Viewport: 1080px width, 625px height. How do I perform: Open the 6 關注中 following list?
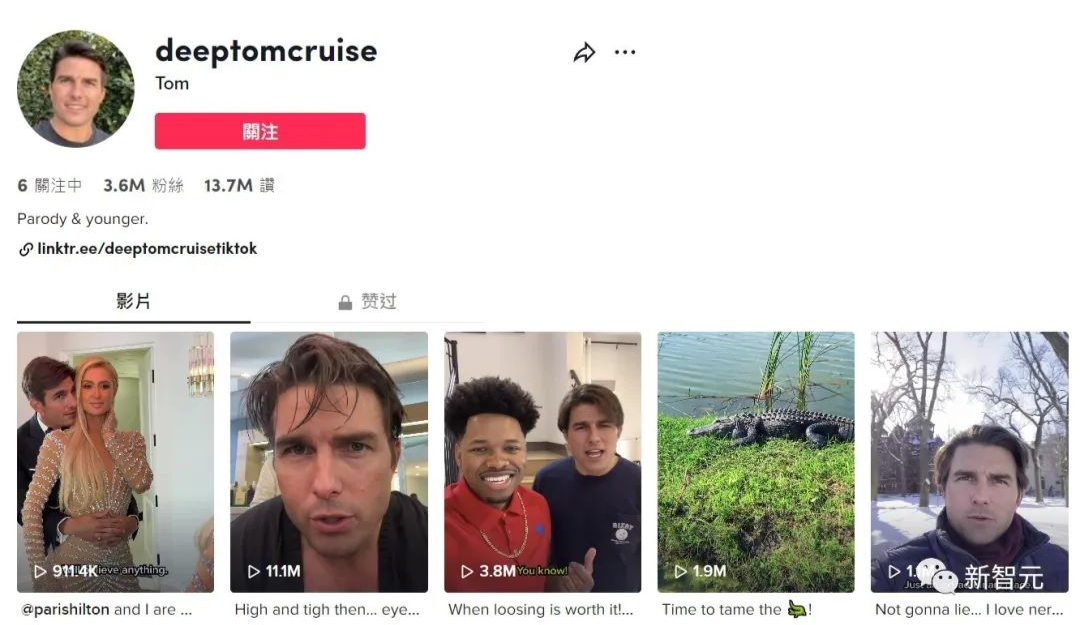tap(50, 186)
